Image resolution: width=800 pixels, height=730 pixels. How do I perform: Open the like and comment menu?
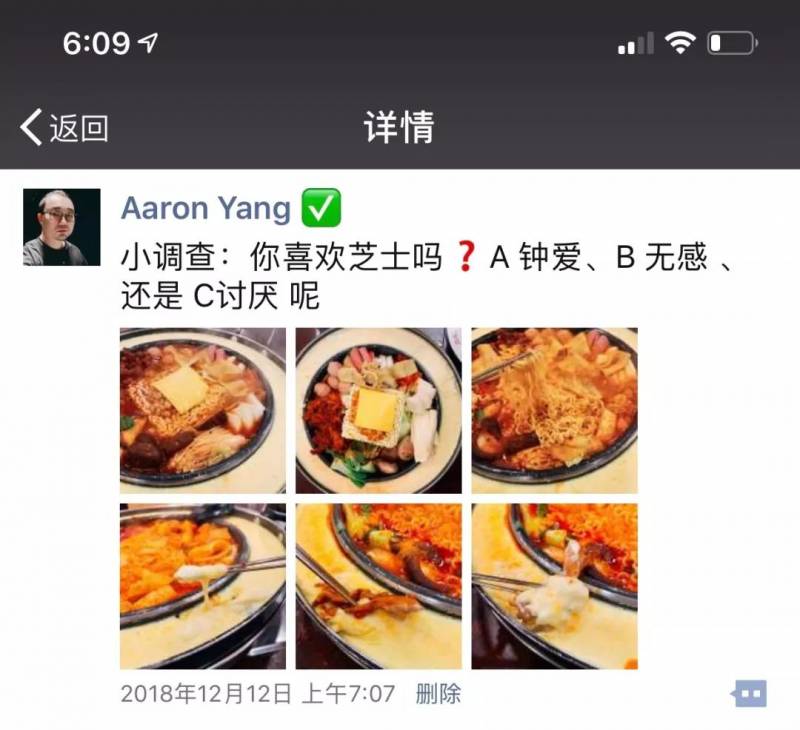pyautogui.click(x=749, y=693)
